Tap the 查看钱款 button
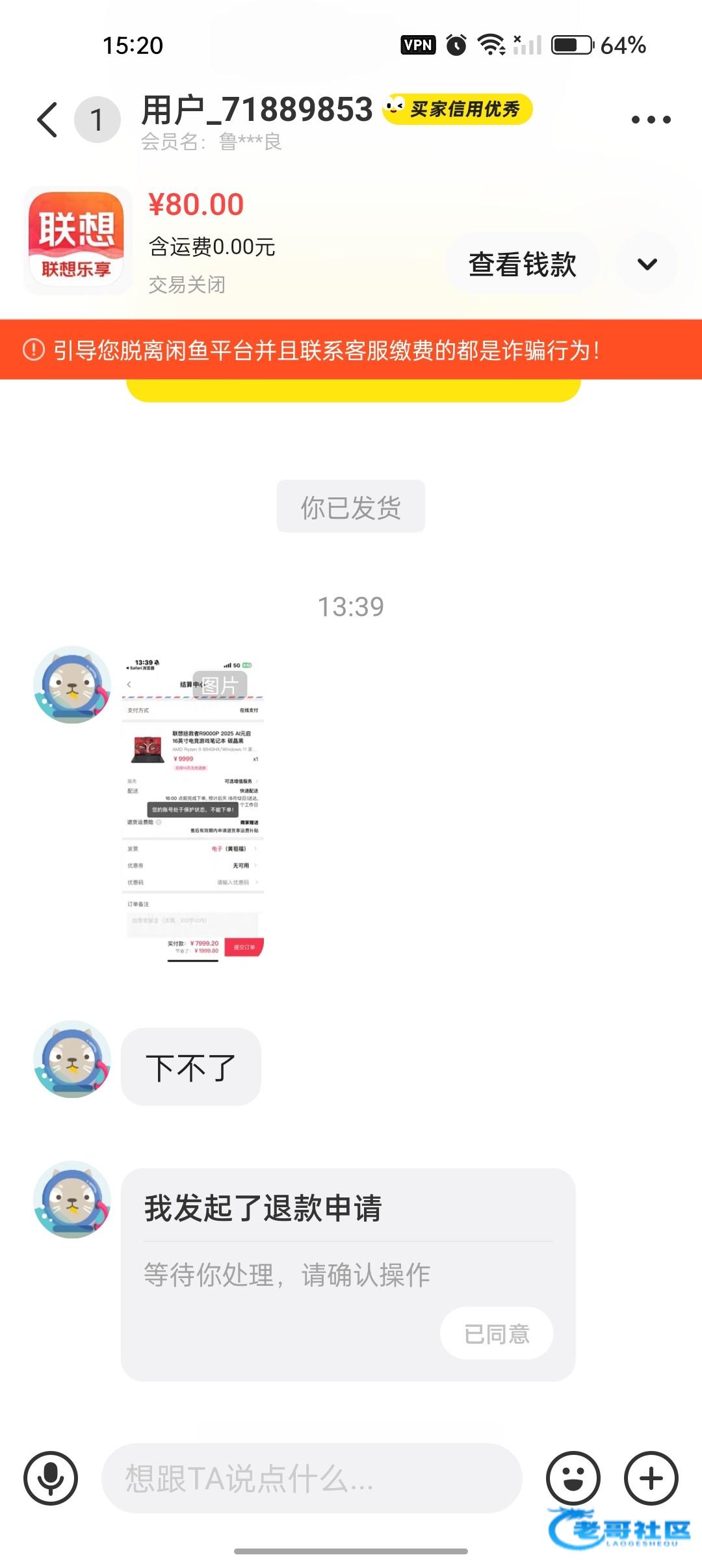Viewport: 702px width, 1568px height. click(522, 265)
